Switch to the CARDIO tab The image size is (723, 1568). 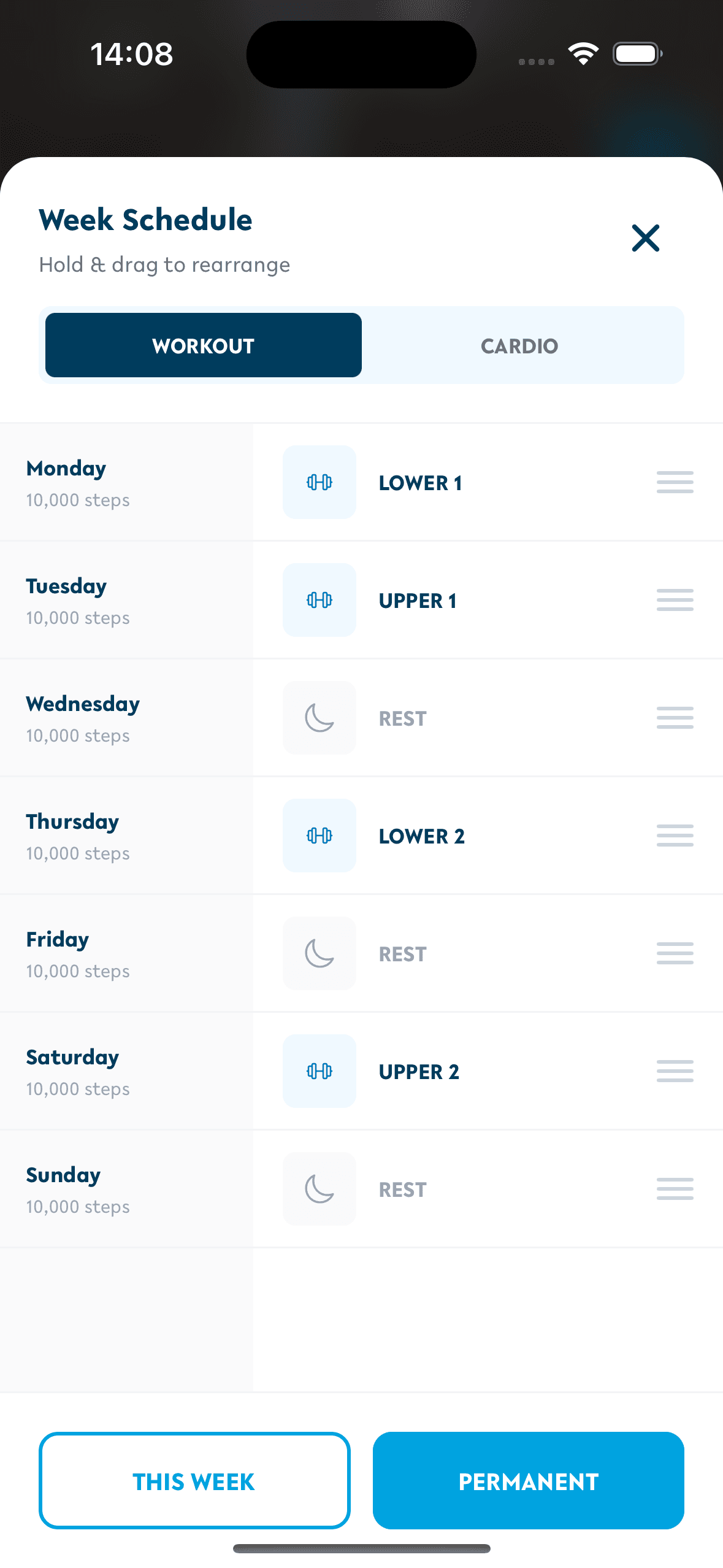[x=519, y=345]
